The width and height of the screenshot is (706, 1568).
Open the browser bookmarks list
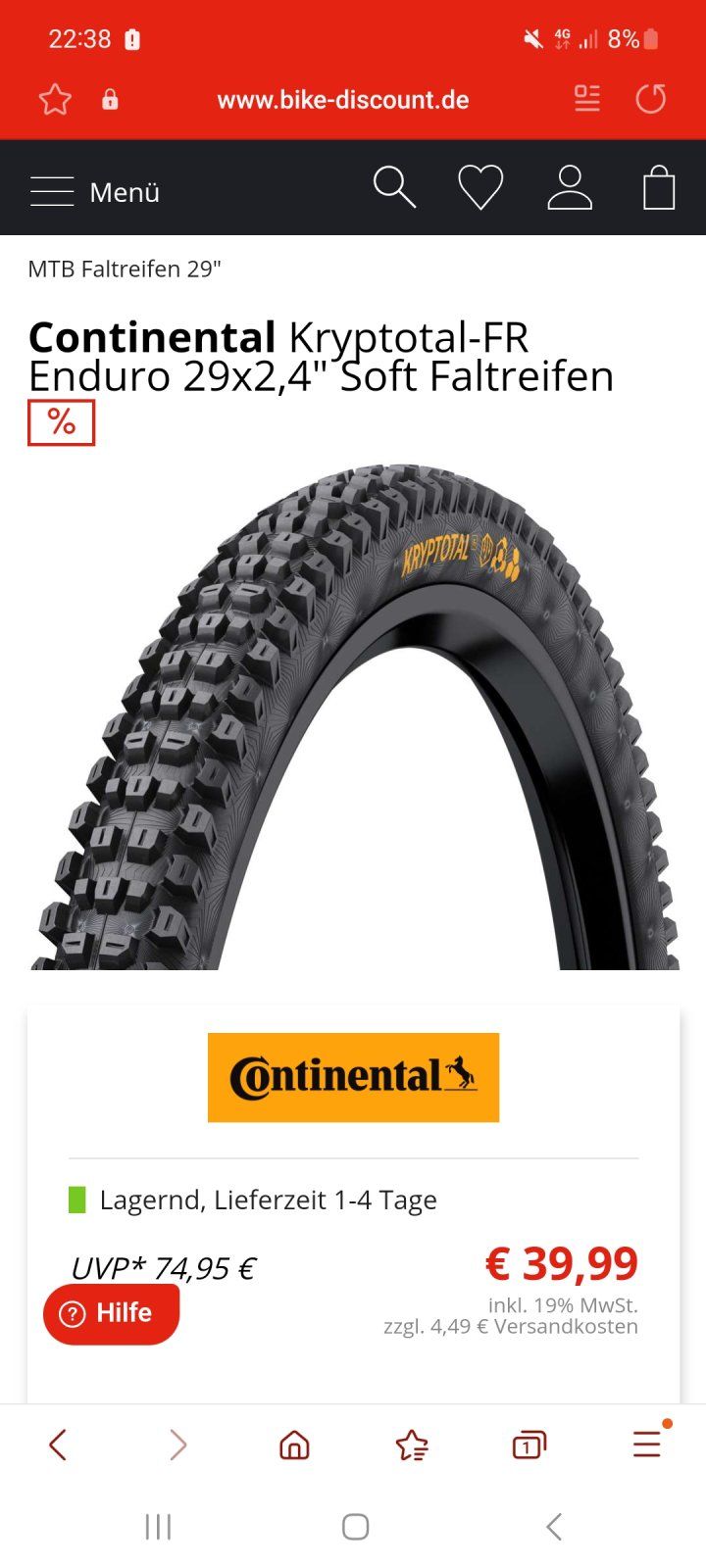[x=412, y=1445]
